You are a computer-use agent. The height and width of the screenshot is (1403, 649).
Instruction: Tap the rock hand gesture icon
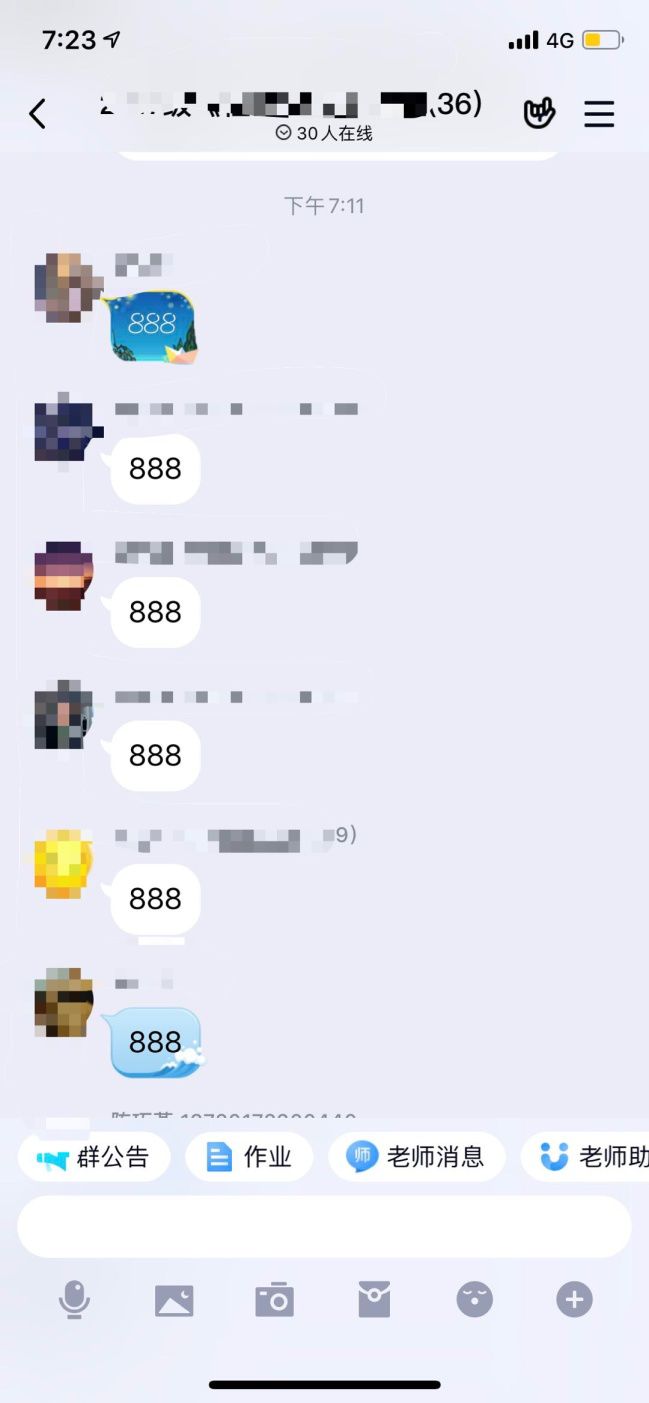tap(539, 114)
